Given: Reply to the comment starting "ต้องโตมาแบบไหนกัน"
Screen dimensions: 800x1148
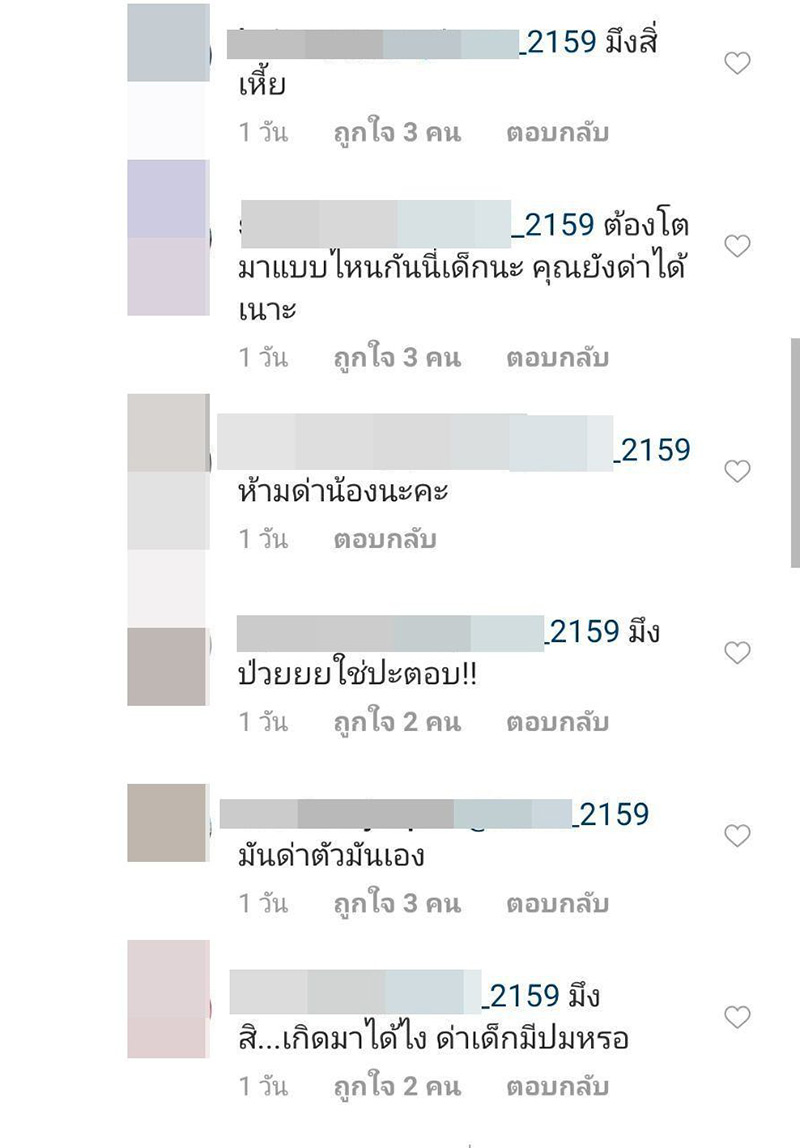Looking at the screenshot, I should (557, 358).
